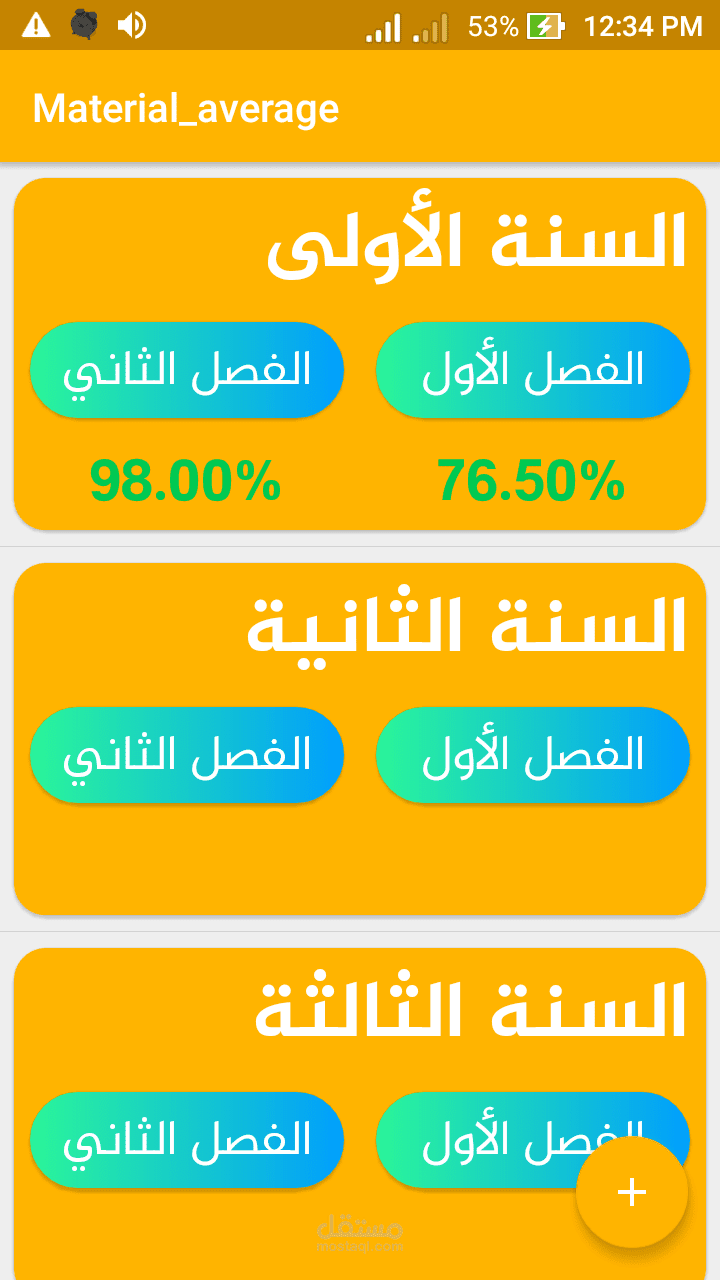Open الفصل الثاني under السنة الأولى

tap(187, 370)
